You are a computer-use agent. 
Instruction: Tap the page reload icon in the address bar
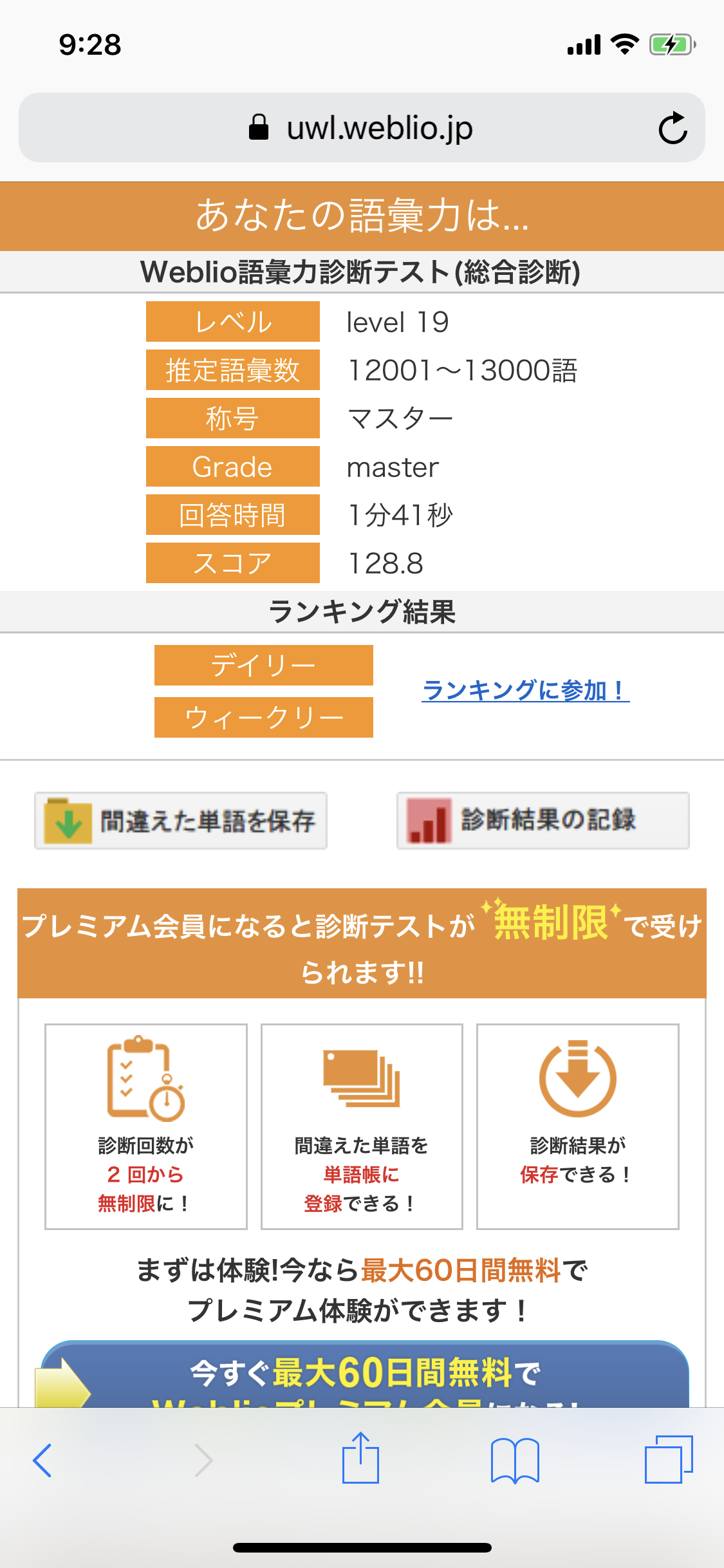[672, 127]
